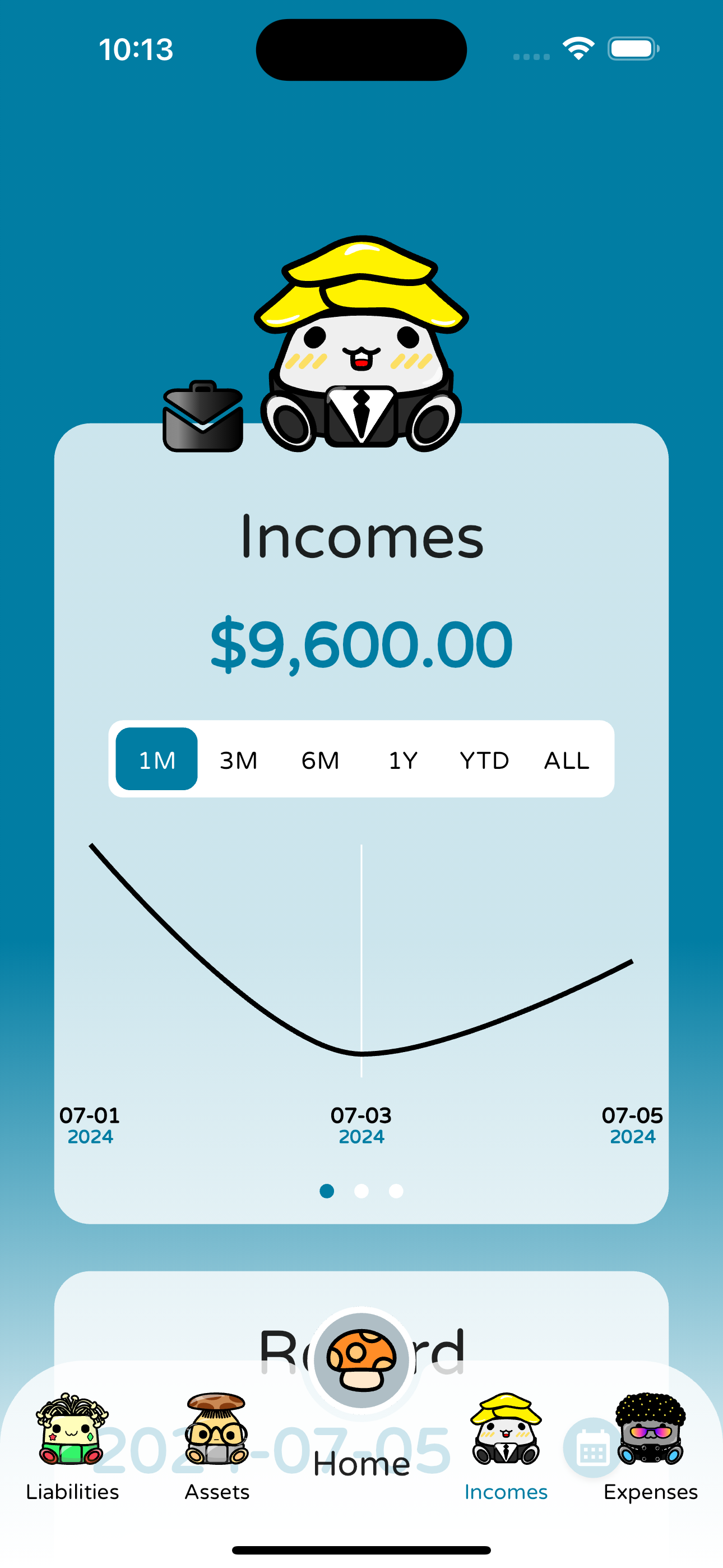Tap the third page indicator dot
This screenshot has height=1568, width=723.
click(396, 1191)
